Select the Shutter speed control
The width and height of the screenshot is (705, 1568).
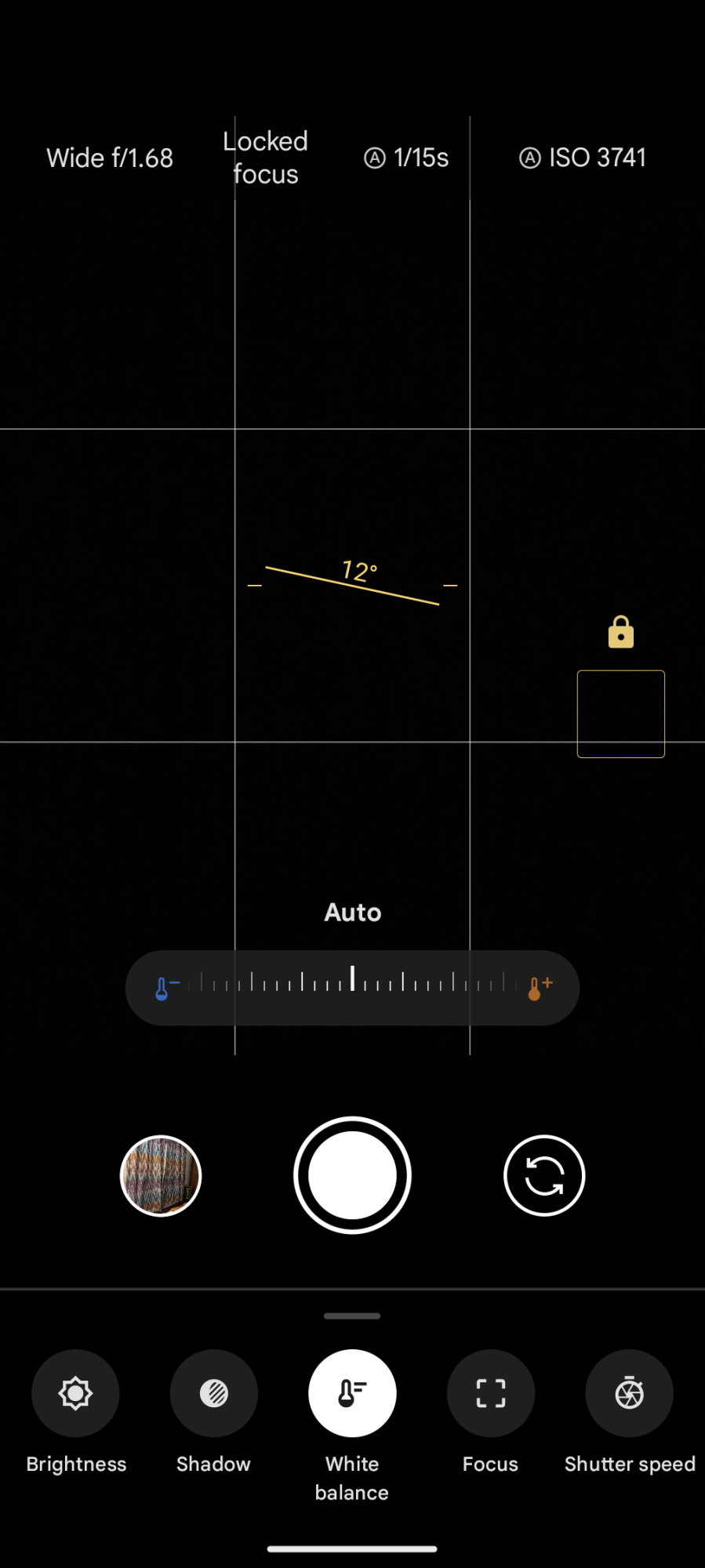coord(629,1393)
